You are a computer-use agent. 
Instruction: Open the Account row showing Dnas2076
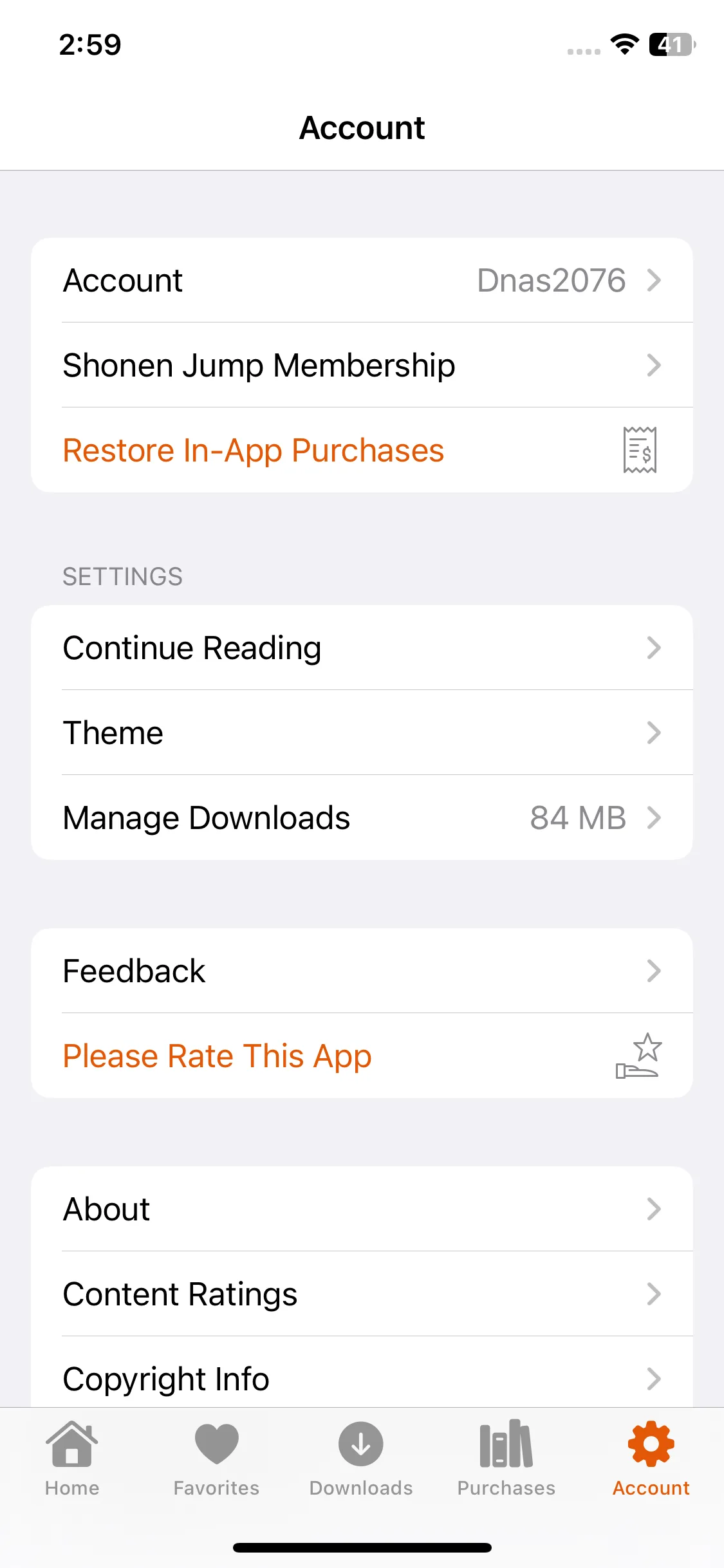tap(362, 281)
